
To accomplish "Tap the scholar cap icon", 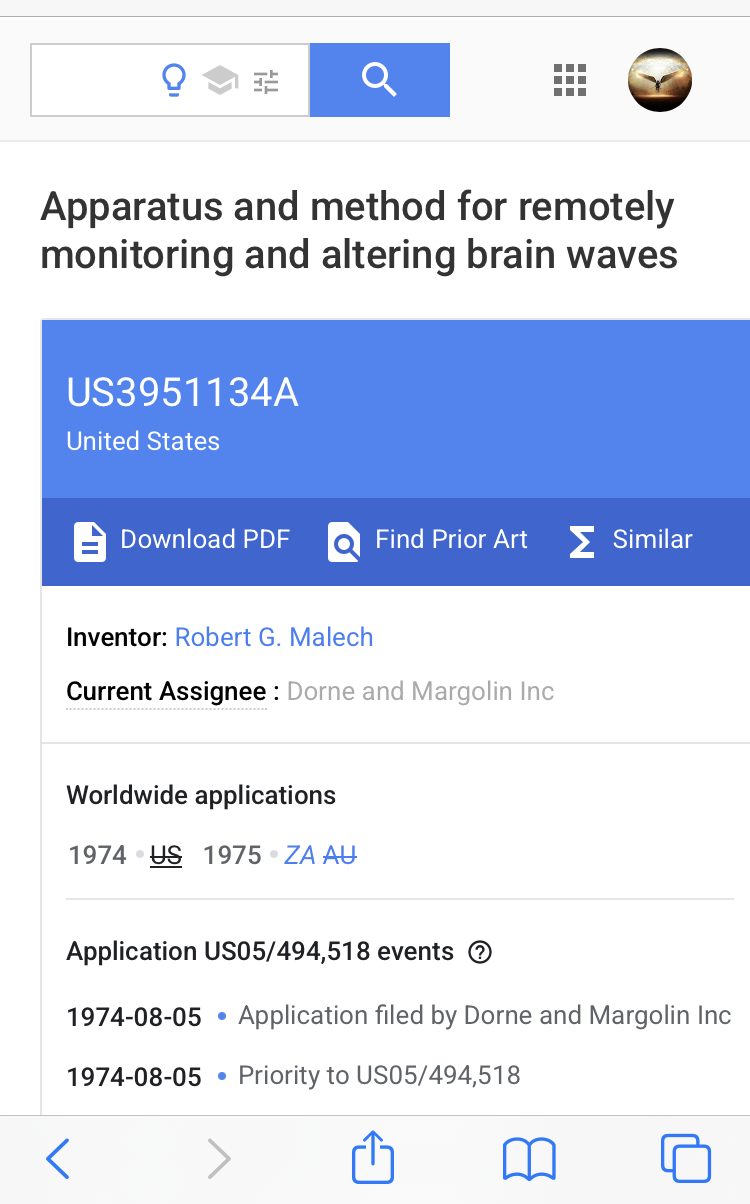I will 220,80.
